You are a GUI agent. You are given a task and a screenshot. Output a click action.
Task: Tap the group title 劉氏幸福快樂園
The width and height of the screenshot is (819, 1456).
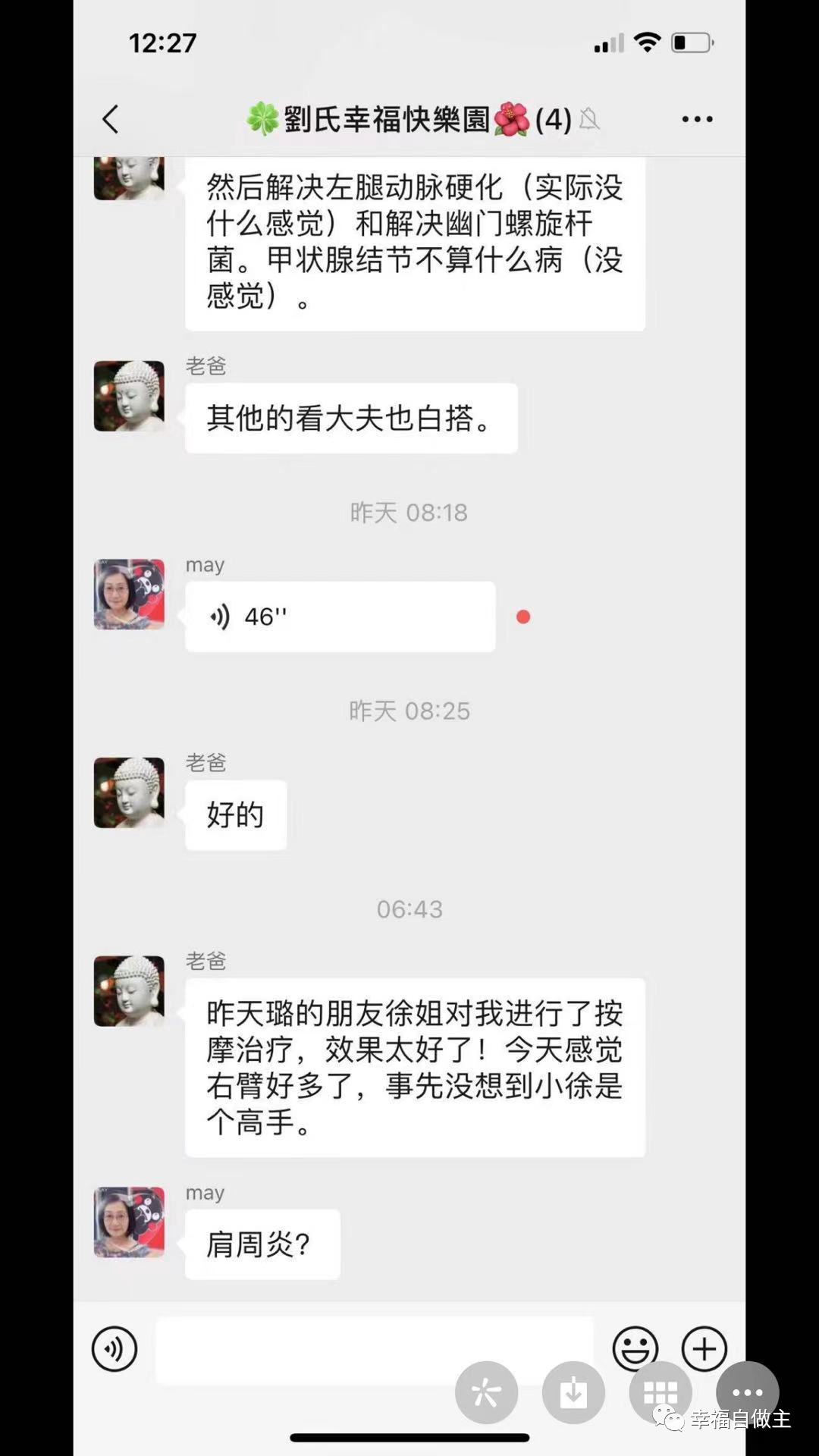409,118
